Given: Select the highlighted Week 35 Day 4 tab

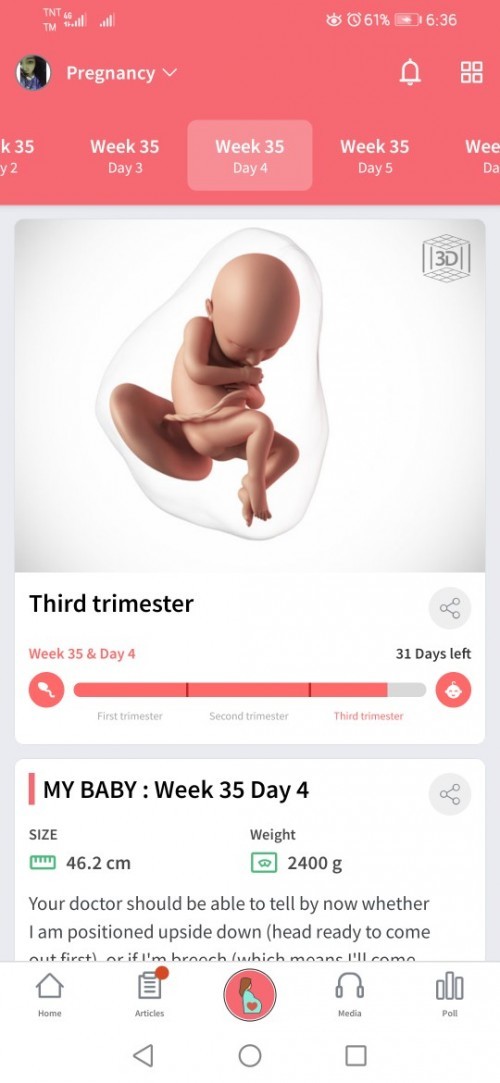Looking at the screenshot, I should (x=250, y=155).
